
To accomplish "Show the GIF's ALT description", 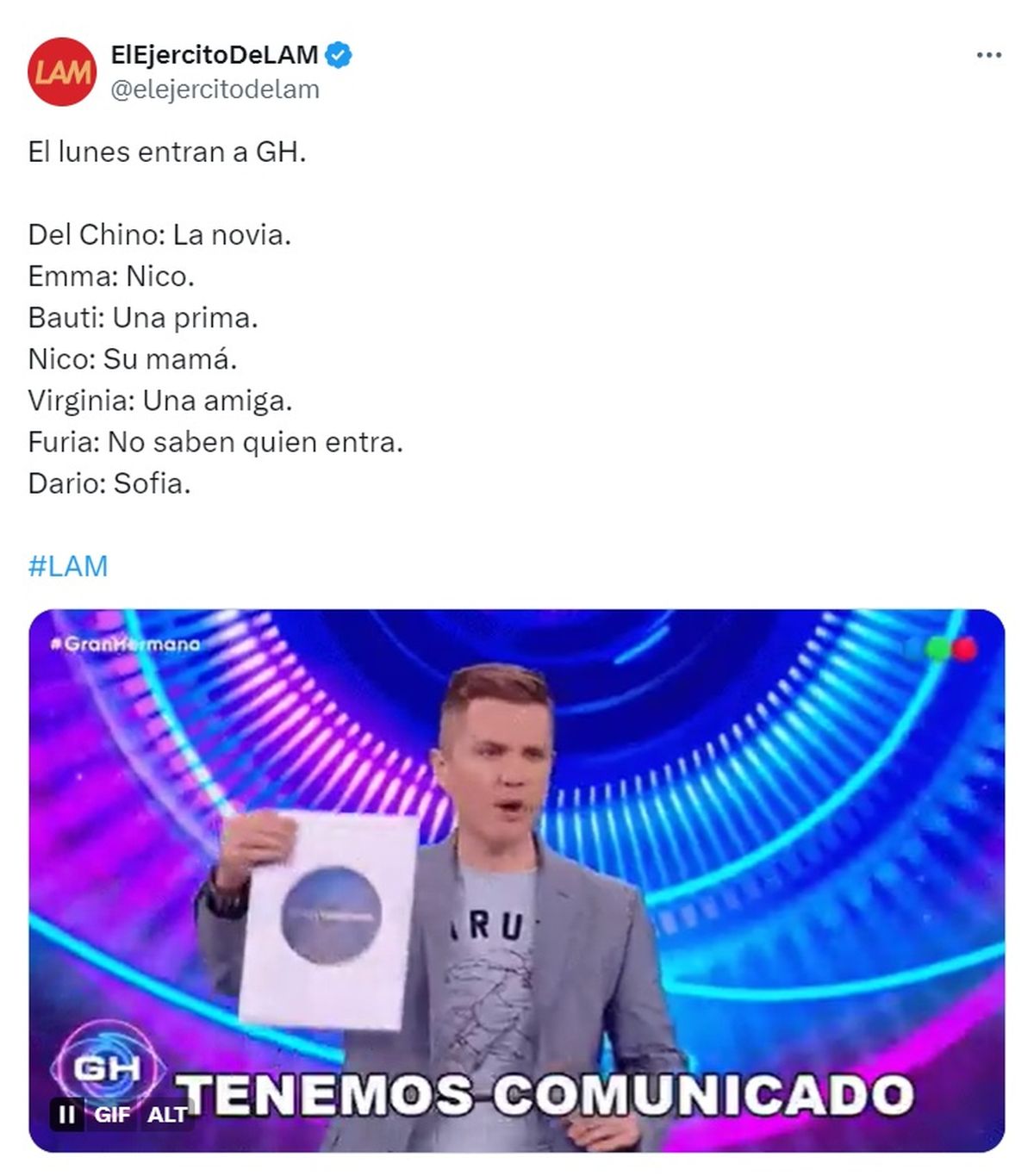I will coord(166,1114).
